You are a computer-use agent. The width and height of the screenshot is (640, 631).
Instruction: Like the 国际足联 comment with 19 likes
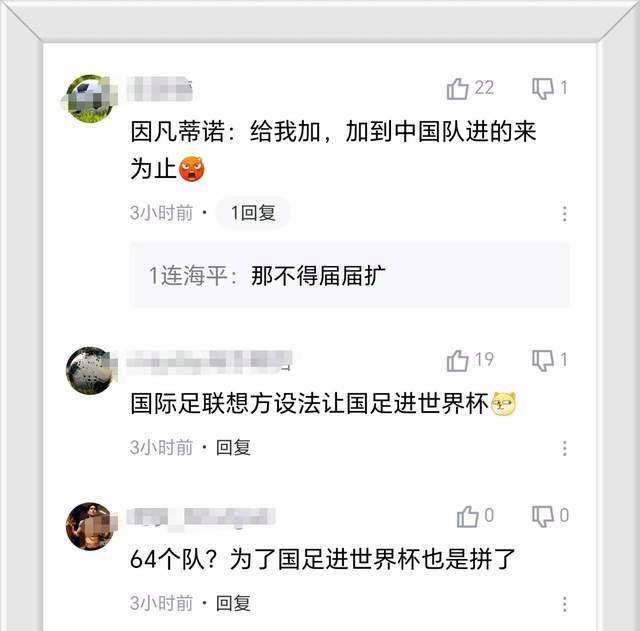point(459,360)
